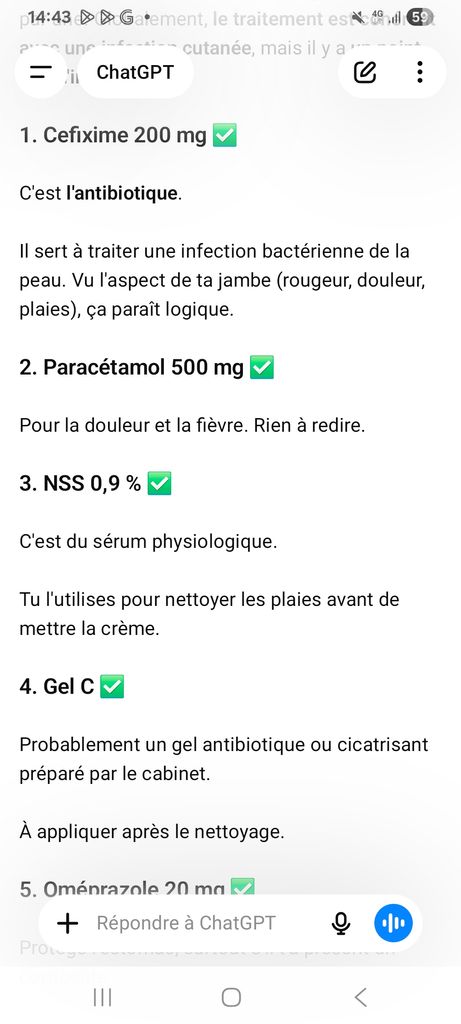Go to the home screen
461x1024 pixels.
[x=231, y=997]
